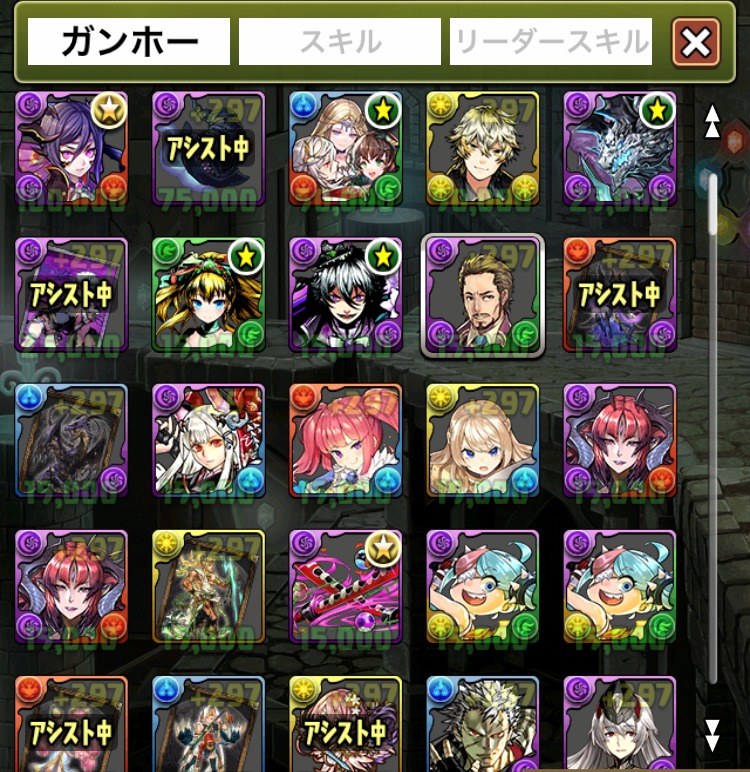Select the black-and-white haired dark girl monster
The height and width of the screenshot is (772, 750).
click(x=346, y=295)
